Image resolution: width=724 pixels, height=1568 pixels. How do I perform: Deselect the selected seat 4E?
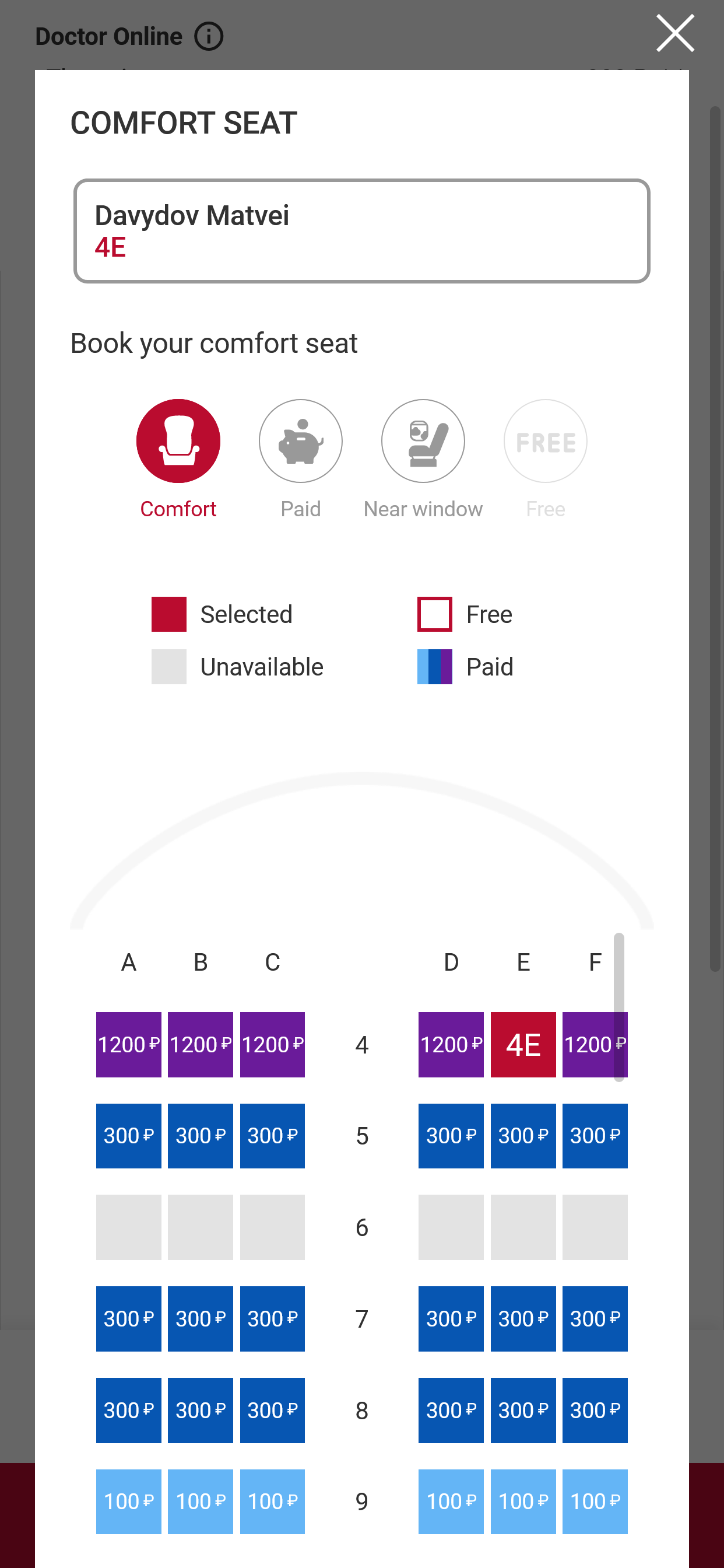(523, 1045)
